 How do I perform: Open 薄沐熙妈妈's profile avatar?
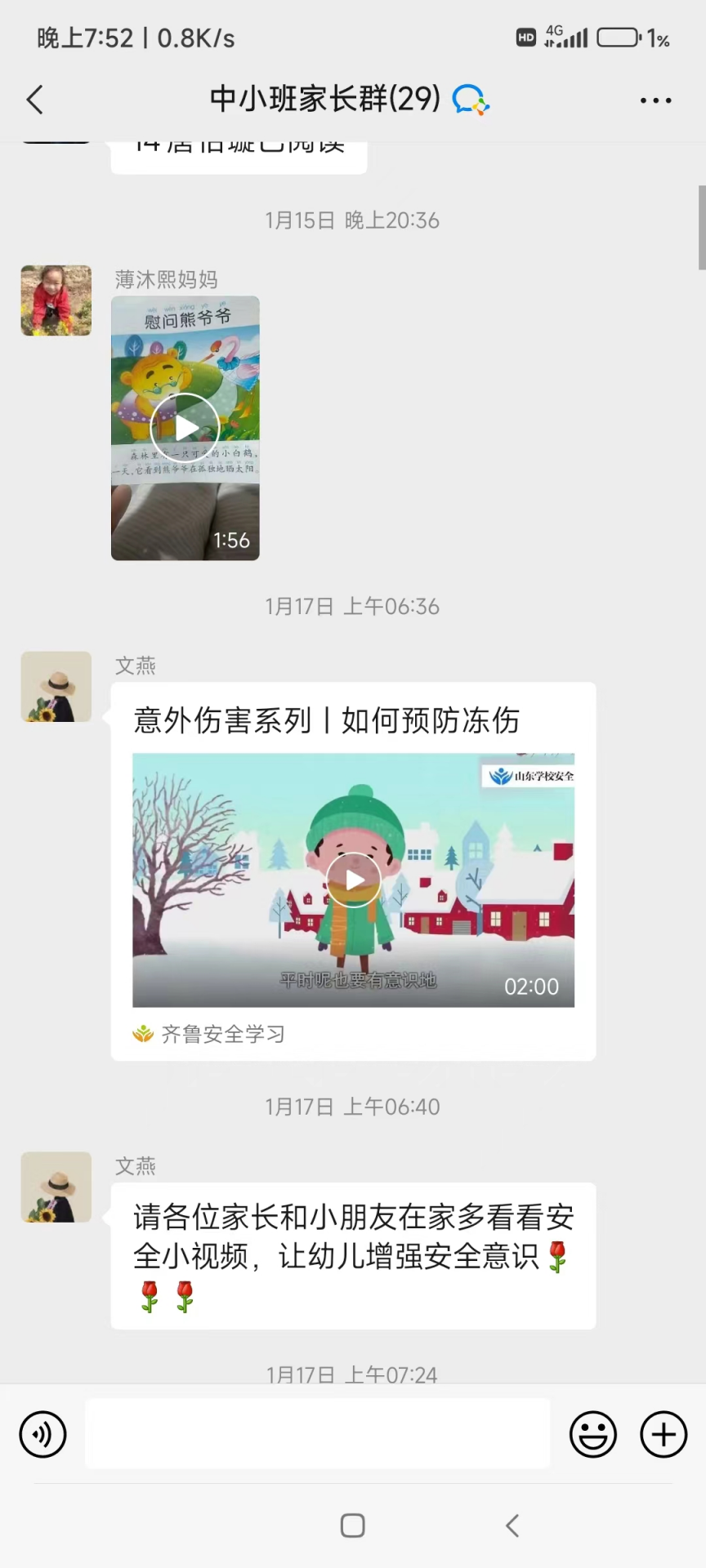point(56,301)
